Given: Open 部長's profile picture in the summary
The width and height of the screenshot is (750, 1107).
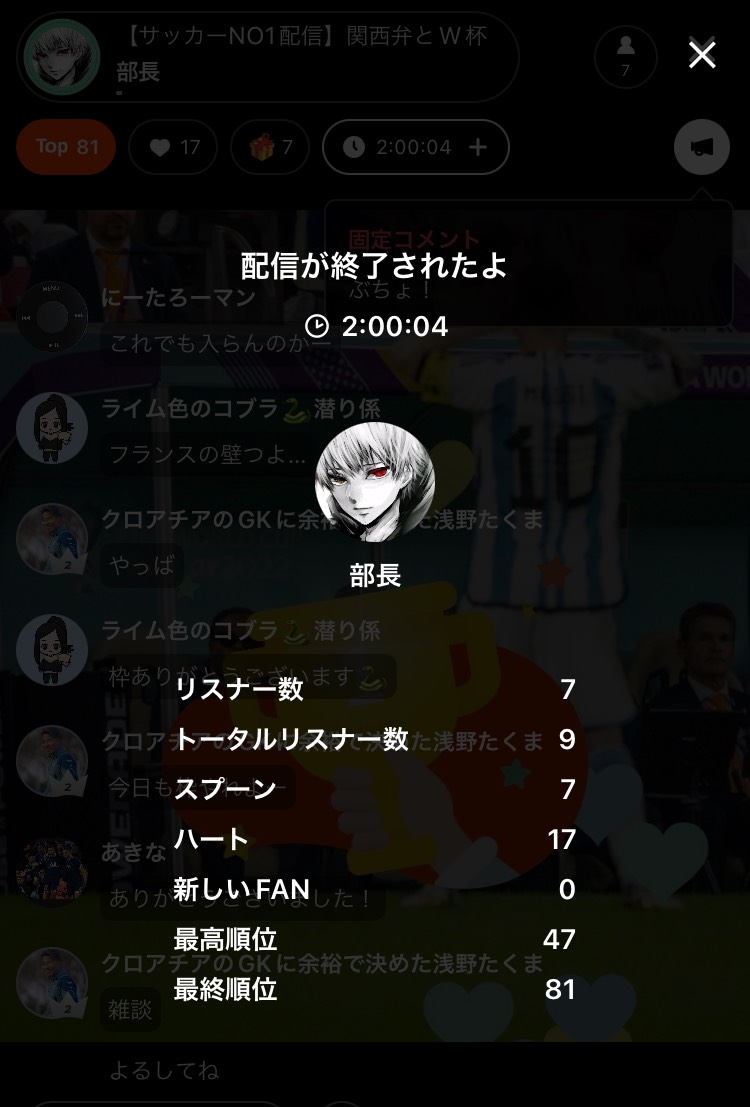Looking at the screenshot, I should click(x=375, y=482).
